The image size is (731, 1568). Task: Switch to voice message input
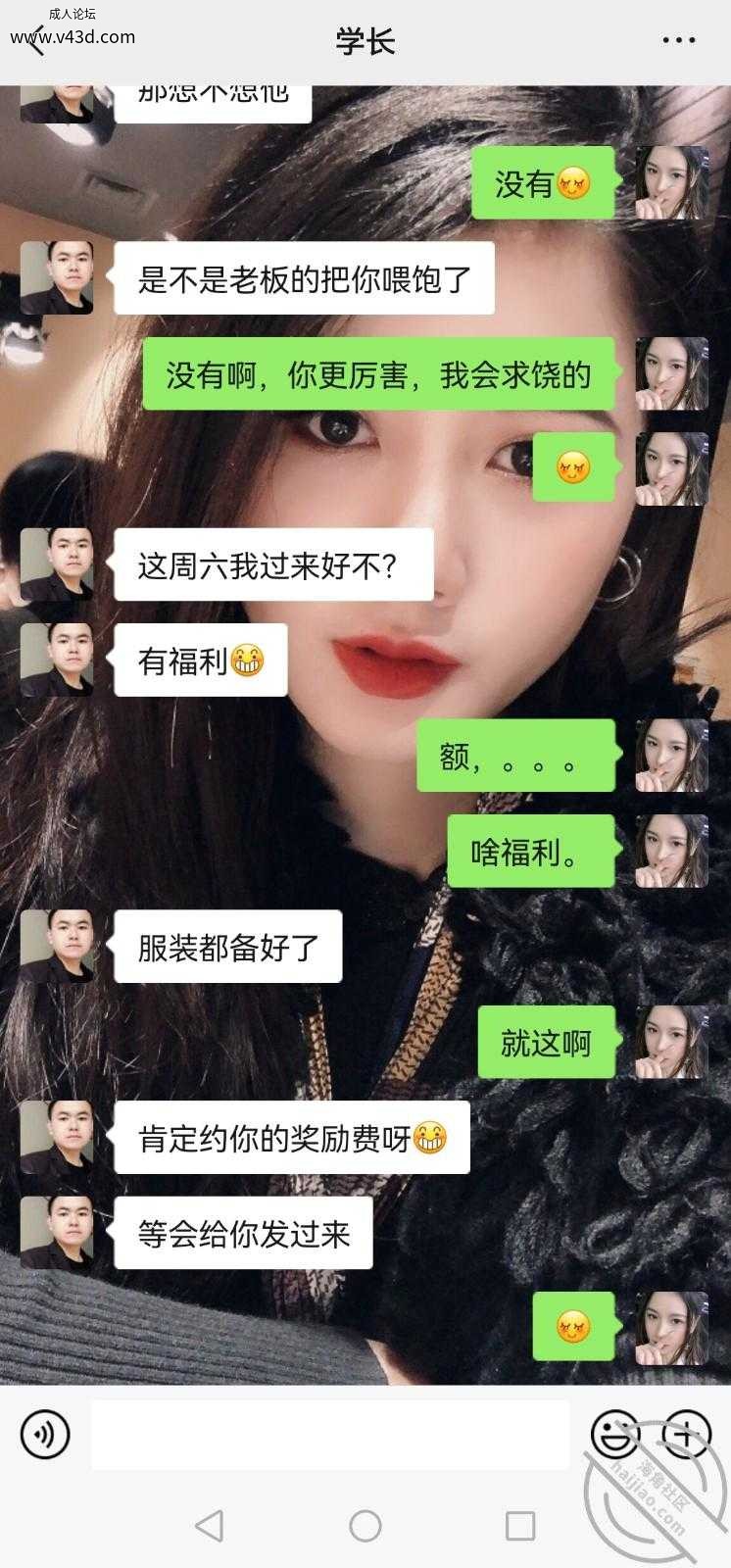pyautogui.click(x=45, y=1435)
